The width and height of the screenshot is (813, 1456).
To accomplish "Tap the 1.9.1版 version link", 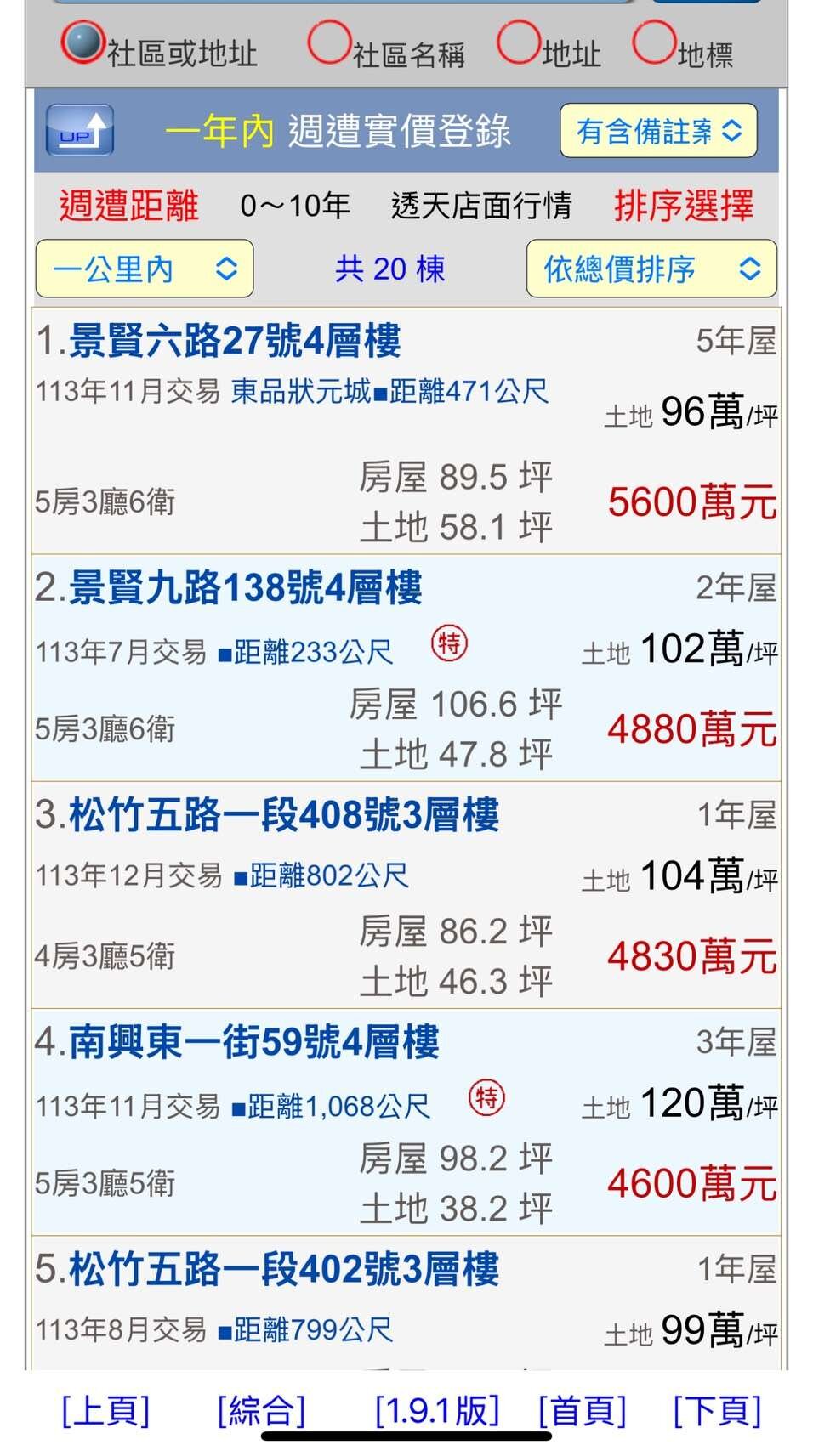I will tap(437, 1411).
